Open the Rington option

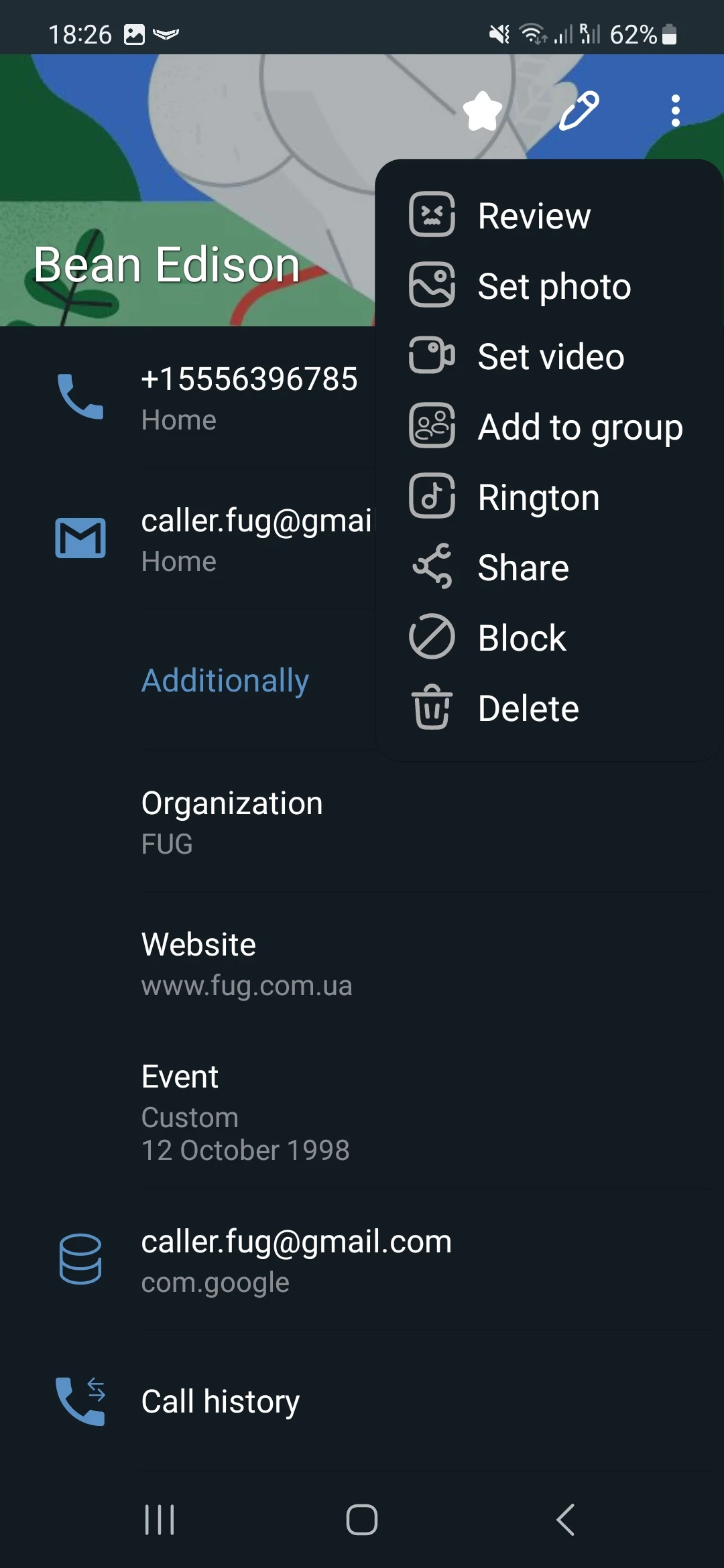[538, 497]
